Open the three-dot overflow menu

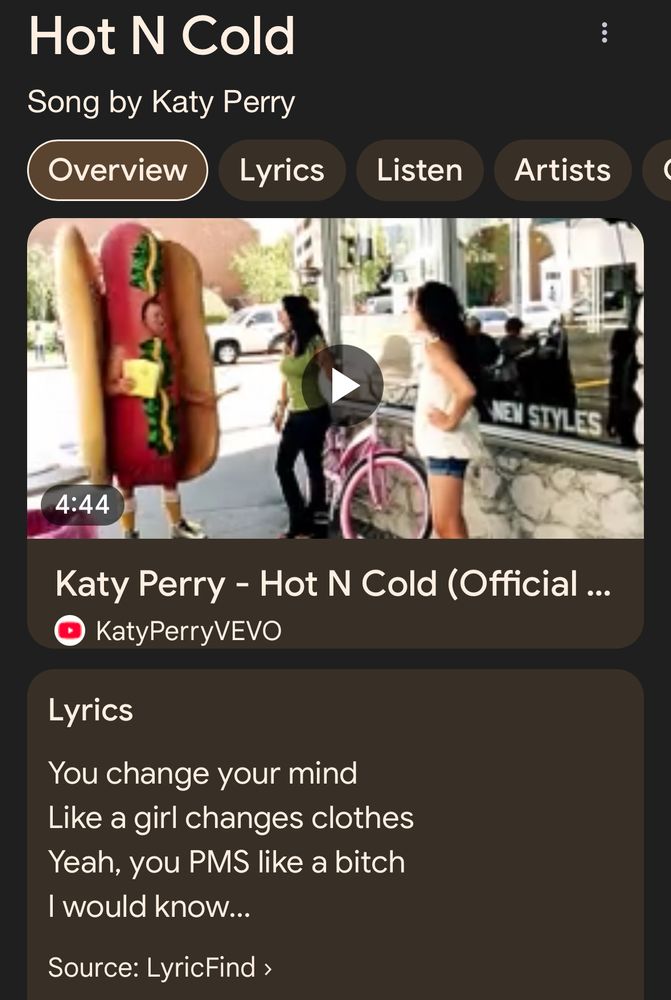tap(604, 33)
